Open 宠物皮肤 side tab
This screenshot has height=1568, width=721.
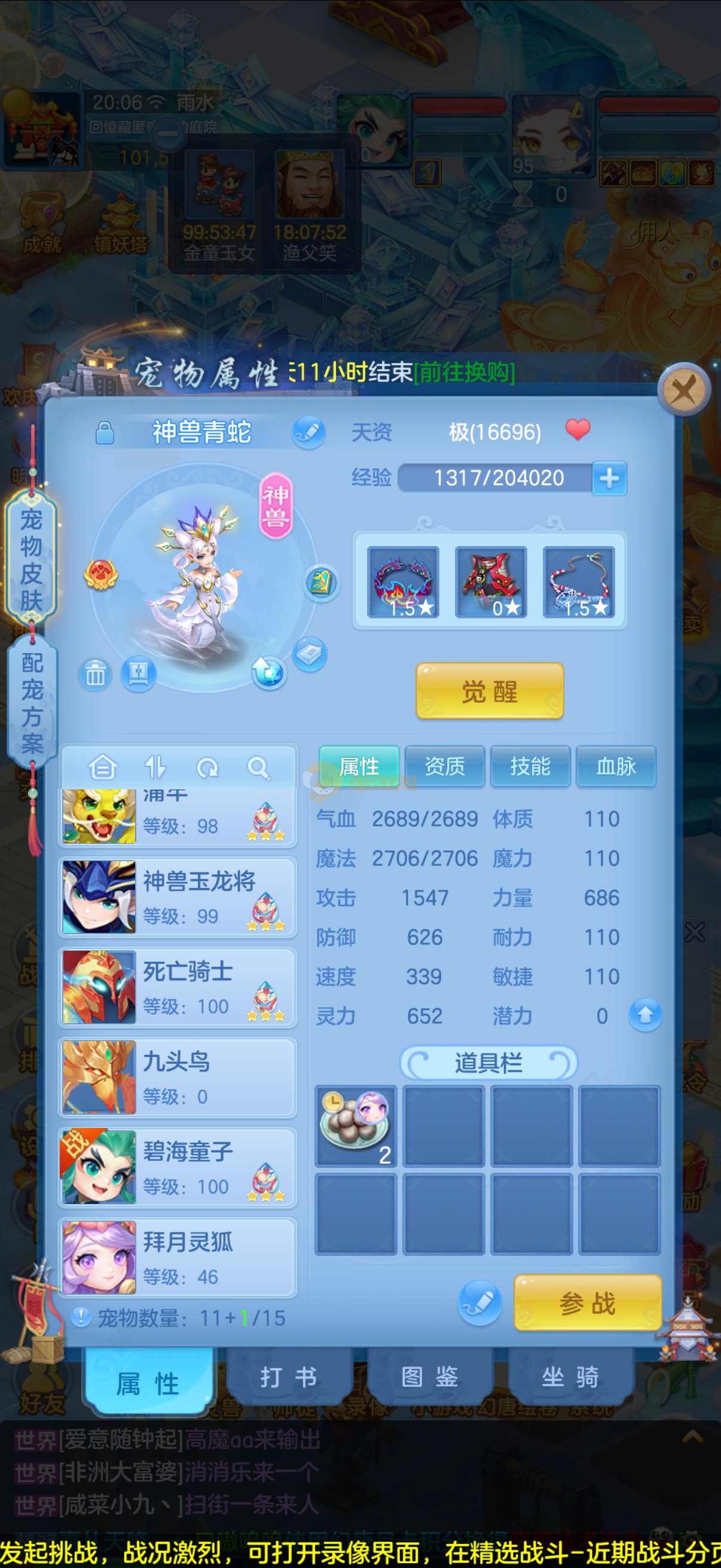[x=31, y=560]
